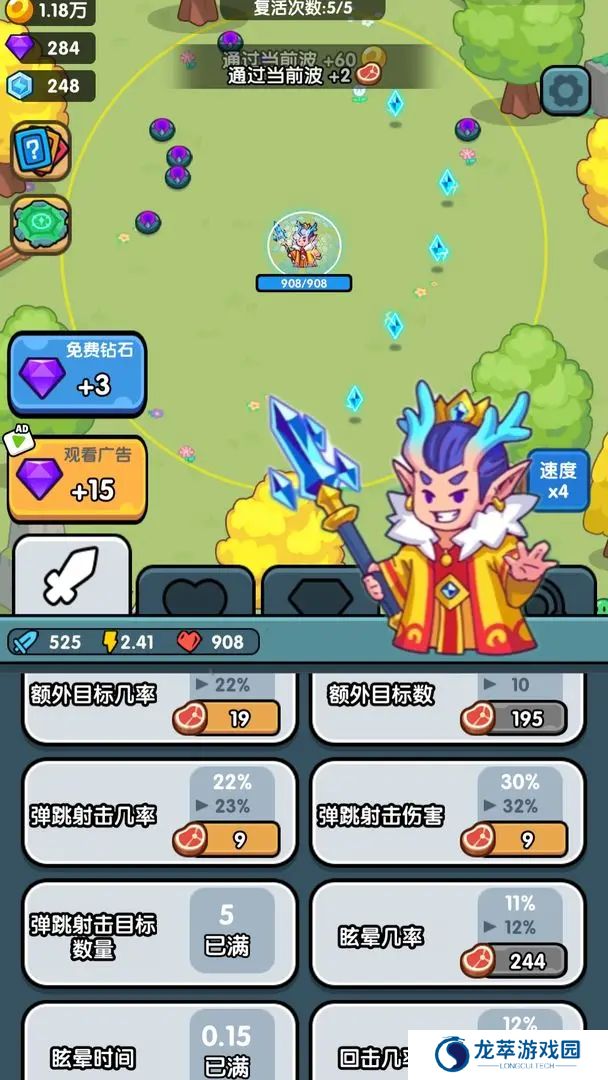Switch to the heart defense tab
Viewport: 608px width, 1080px height.
click(x=195, y=597)
